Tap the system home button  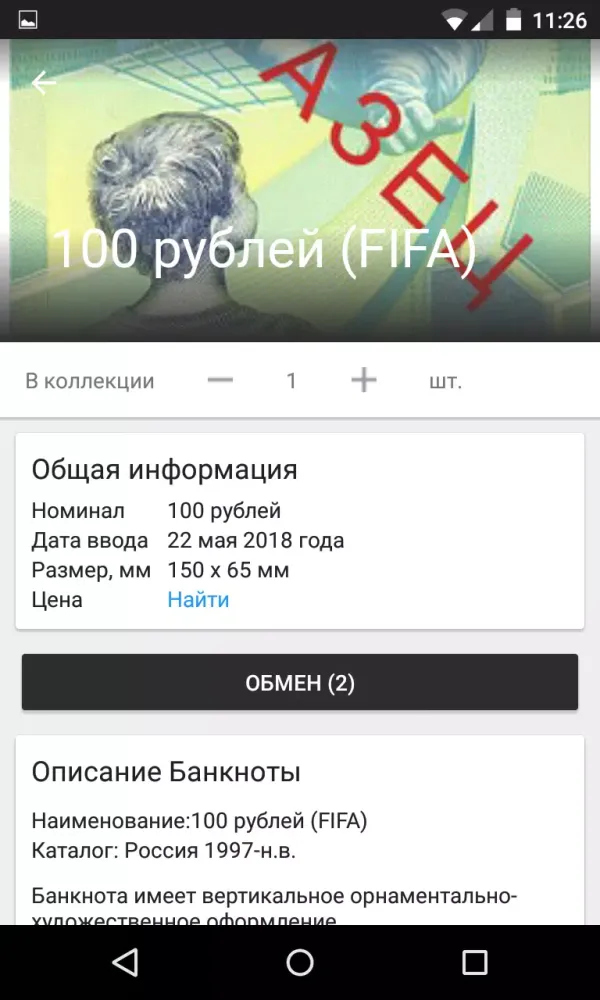click(300, 962)
